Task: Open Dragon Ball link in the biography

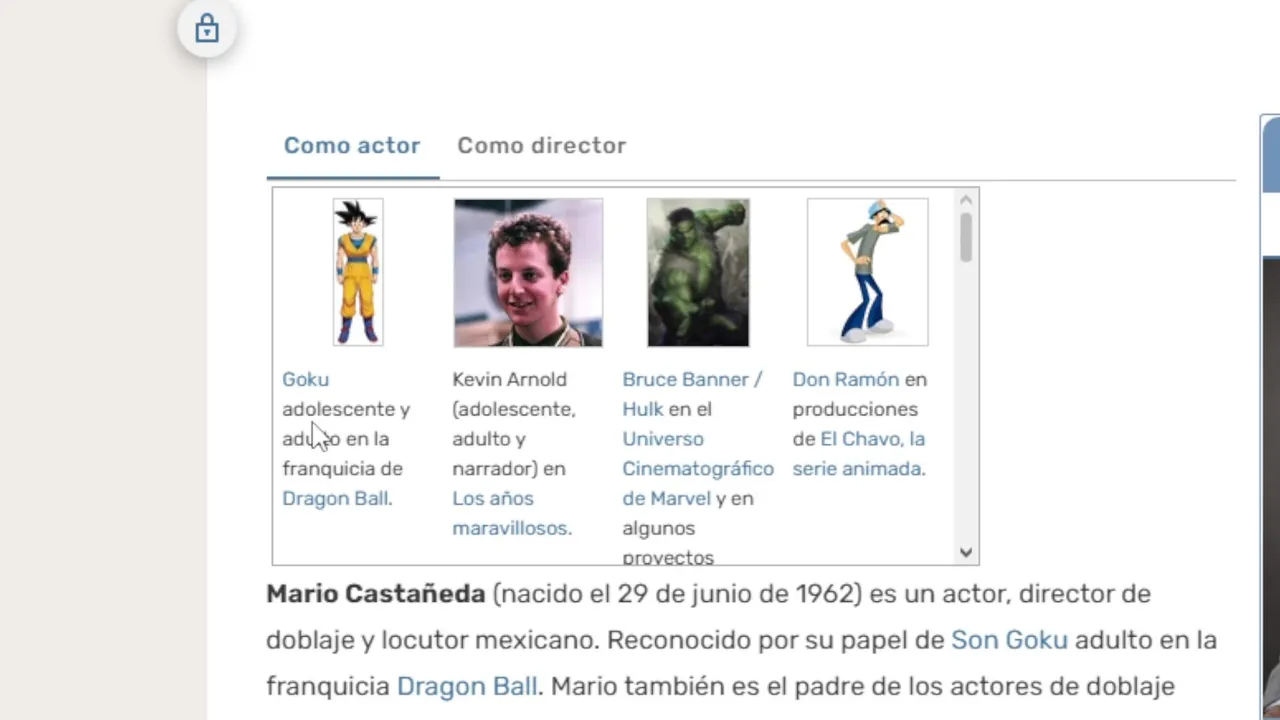Action: point(467,686)
